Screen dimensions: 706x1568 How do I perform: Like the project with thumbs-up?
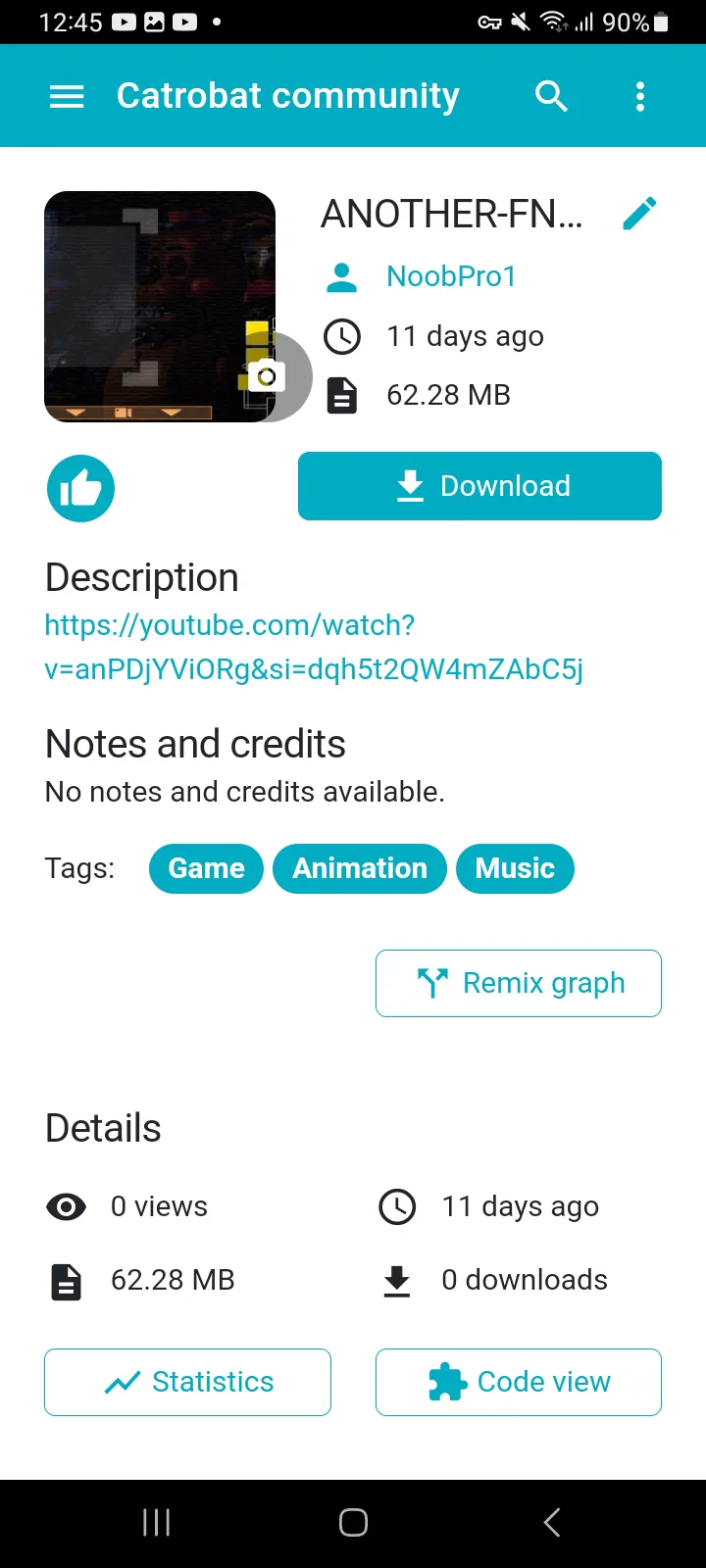click(80, 488)
